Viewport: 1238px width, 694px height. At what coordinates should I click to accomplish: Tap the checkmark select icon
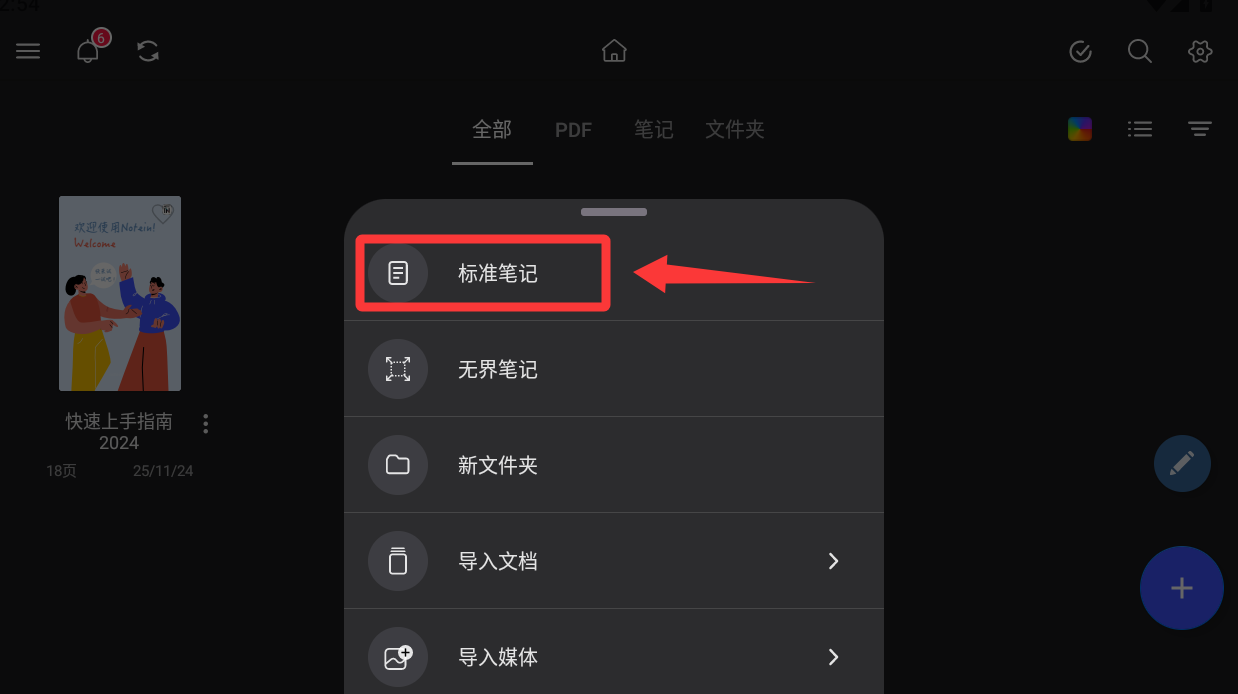(x=1080, y=51)
